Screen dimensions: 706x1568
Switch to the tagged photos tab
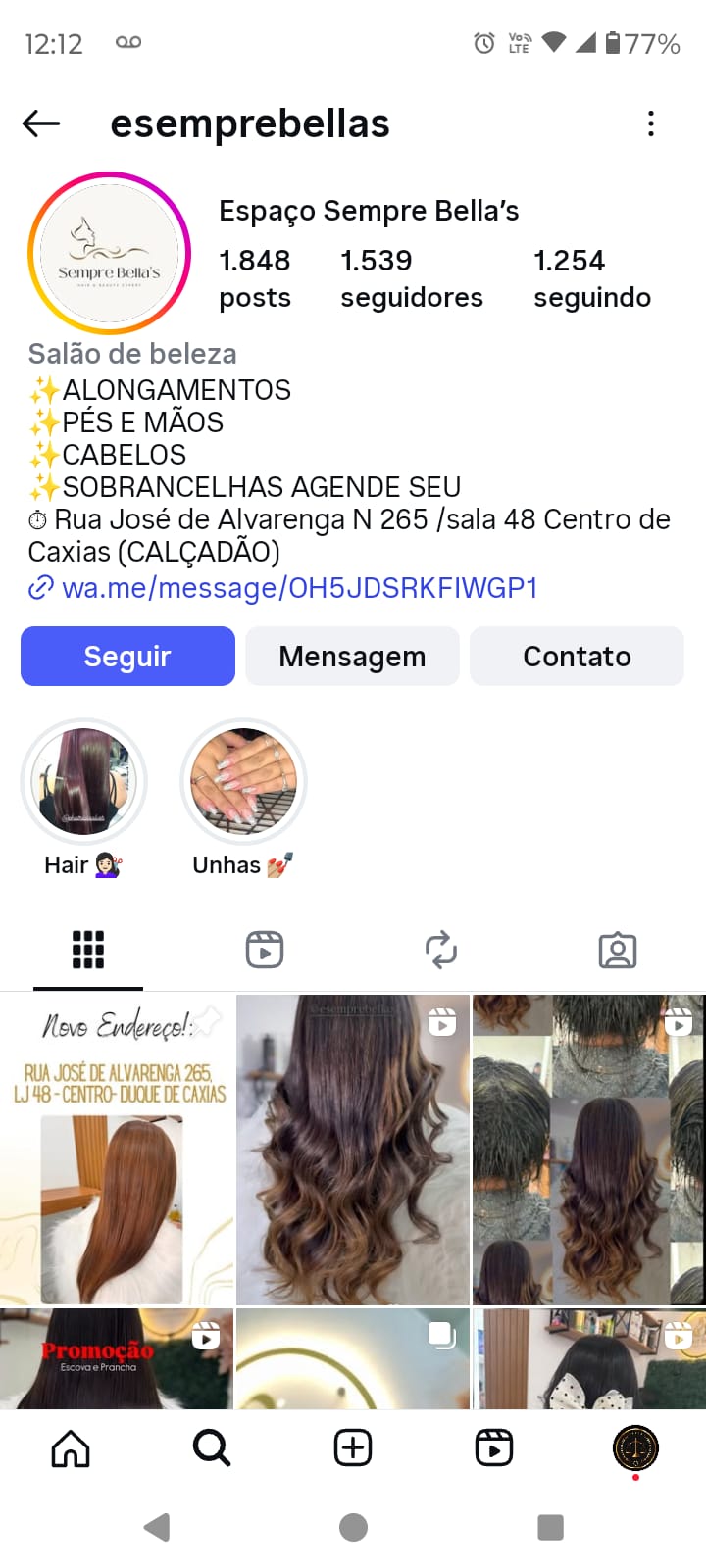click(618, 950)
